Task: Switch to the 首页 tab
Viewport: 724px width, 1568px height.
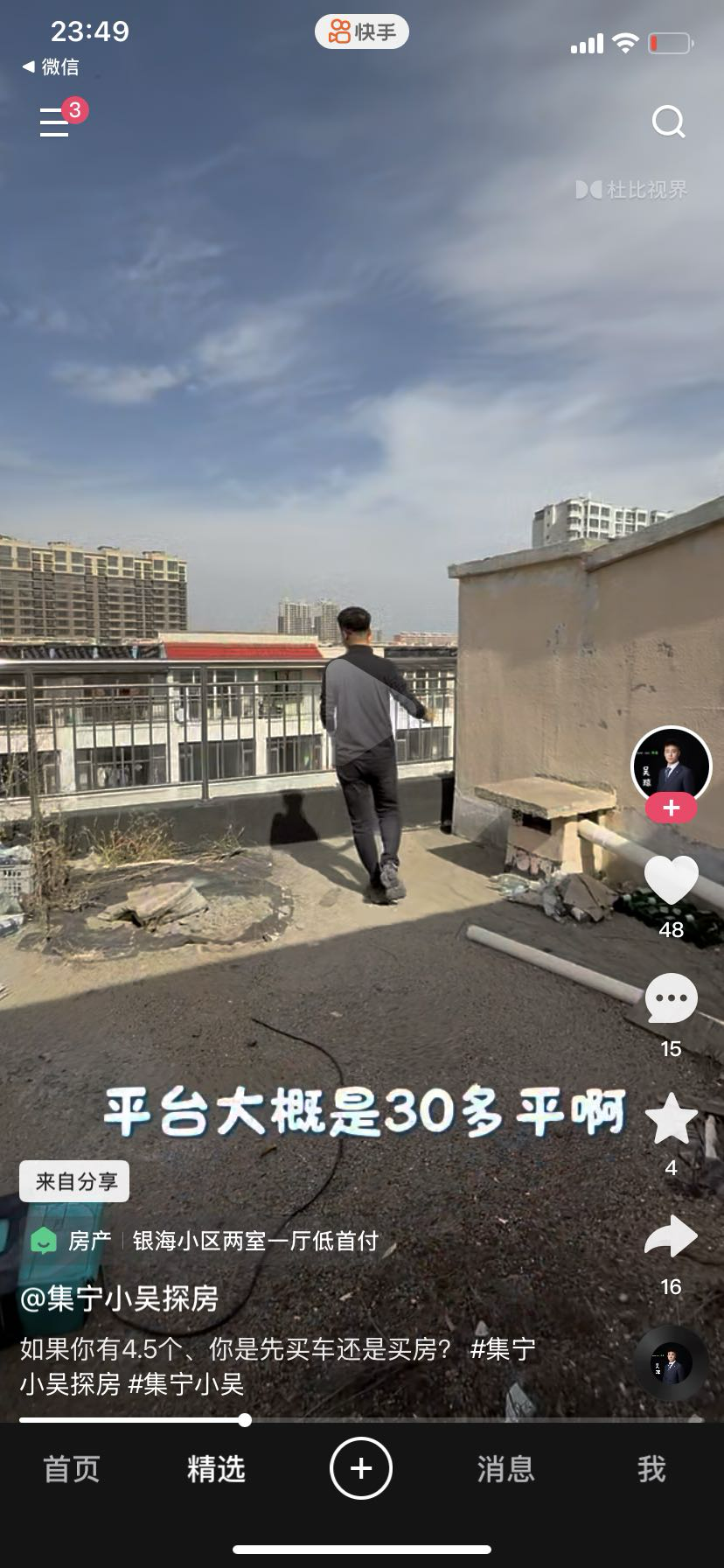Action: coord(72,1469)
